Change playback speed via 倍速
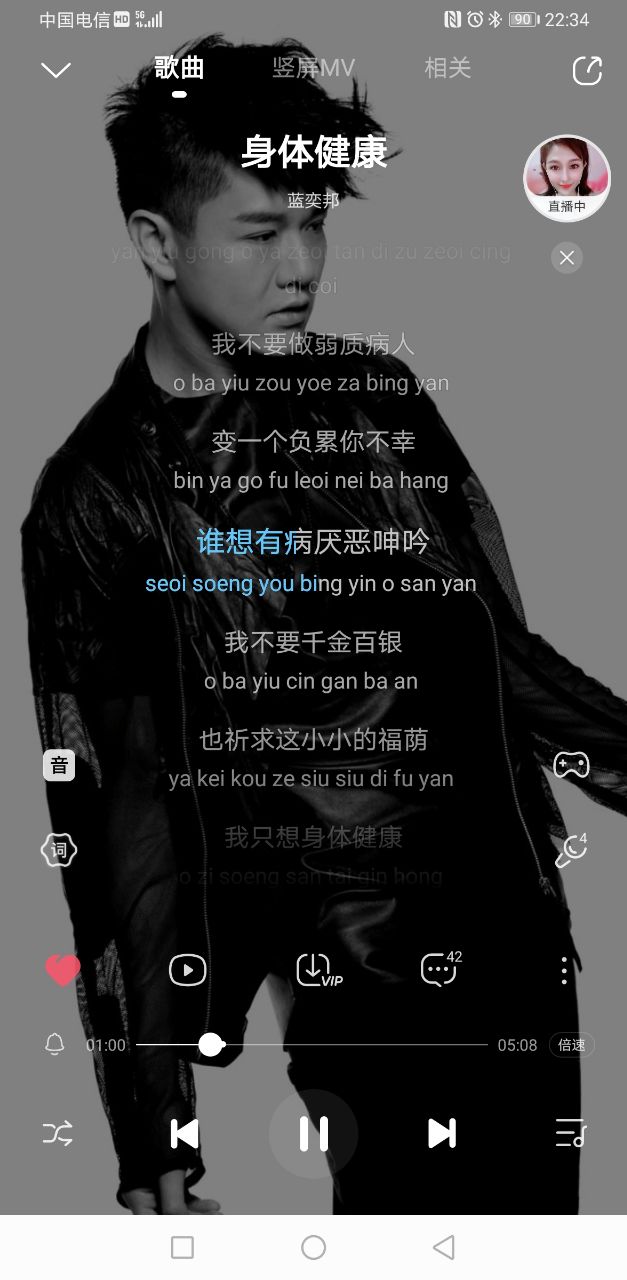Screen dimensions: 627x1280 coord(572,1045)
